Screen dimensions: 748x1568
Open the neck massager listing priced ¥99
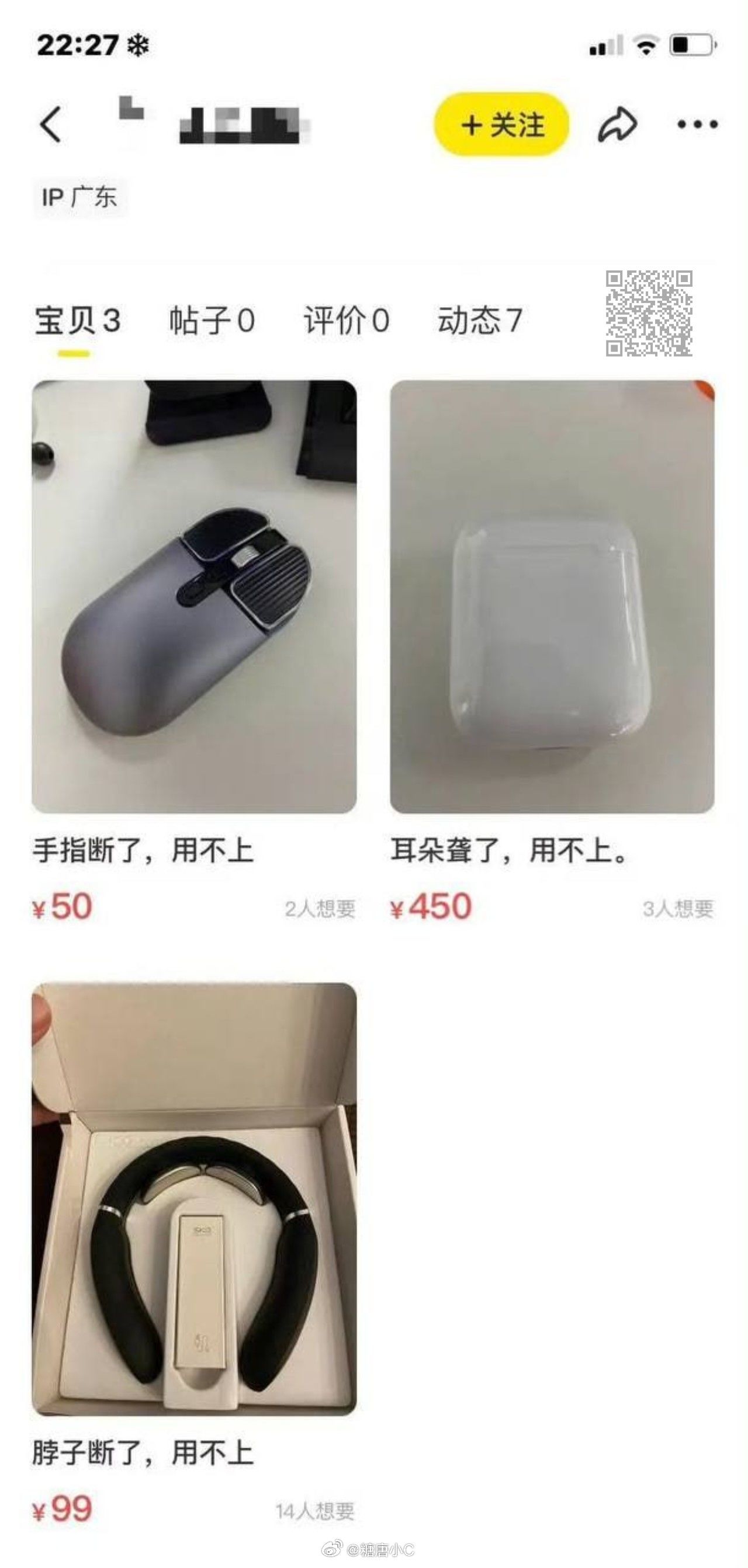click(x=195, y=1198)
